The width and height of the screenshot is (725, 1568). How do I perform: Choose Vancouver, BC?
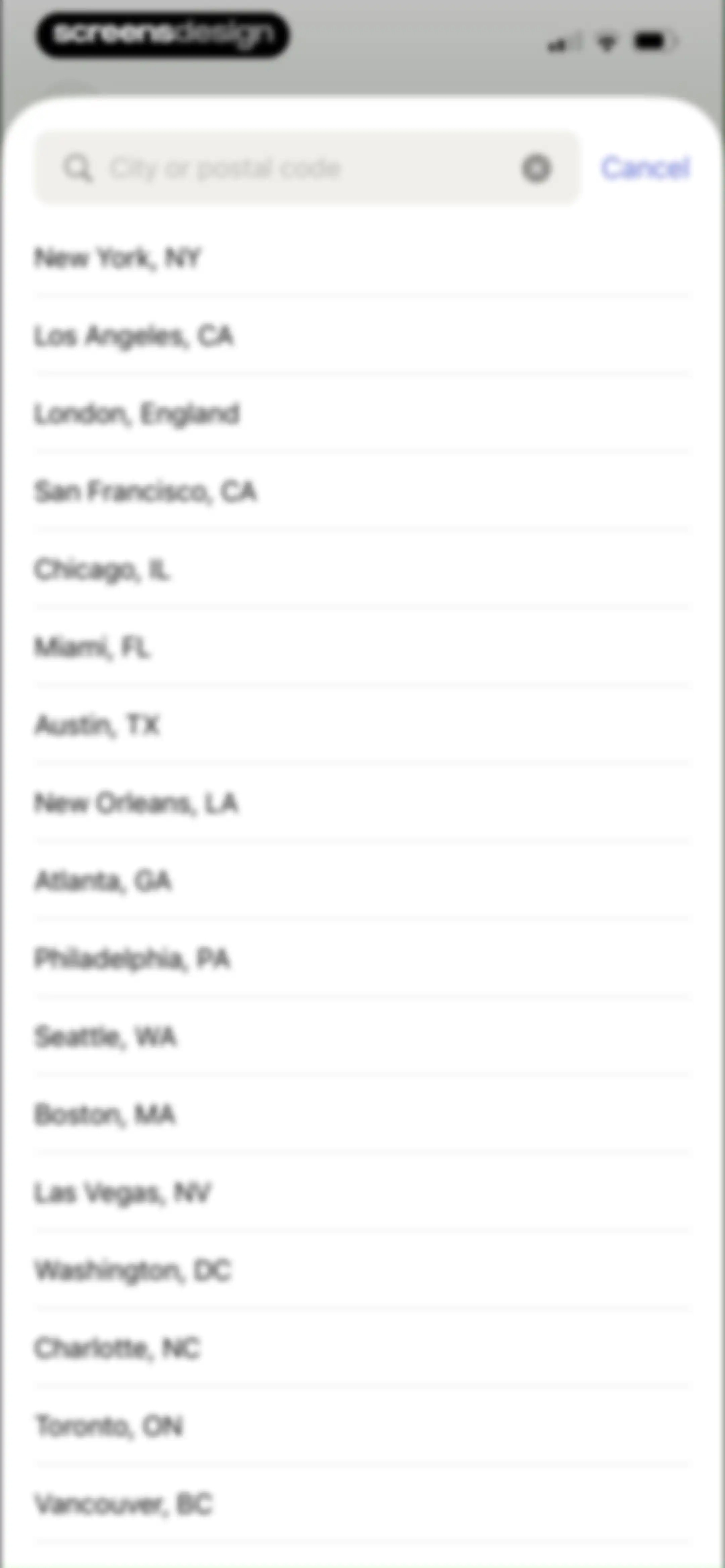(362, 1505)
